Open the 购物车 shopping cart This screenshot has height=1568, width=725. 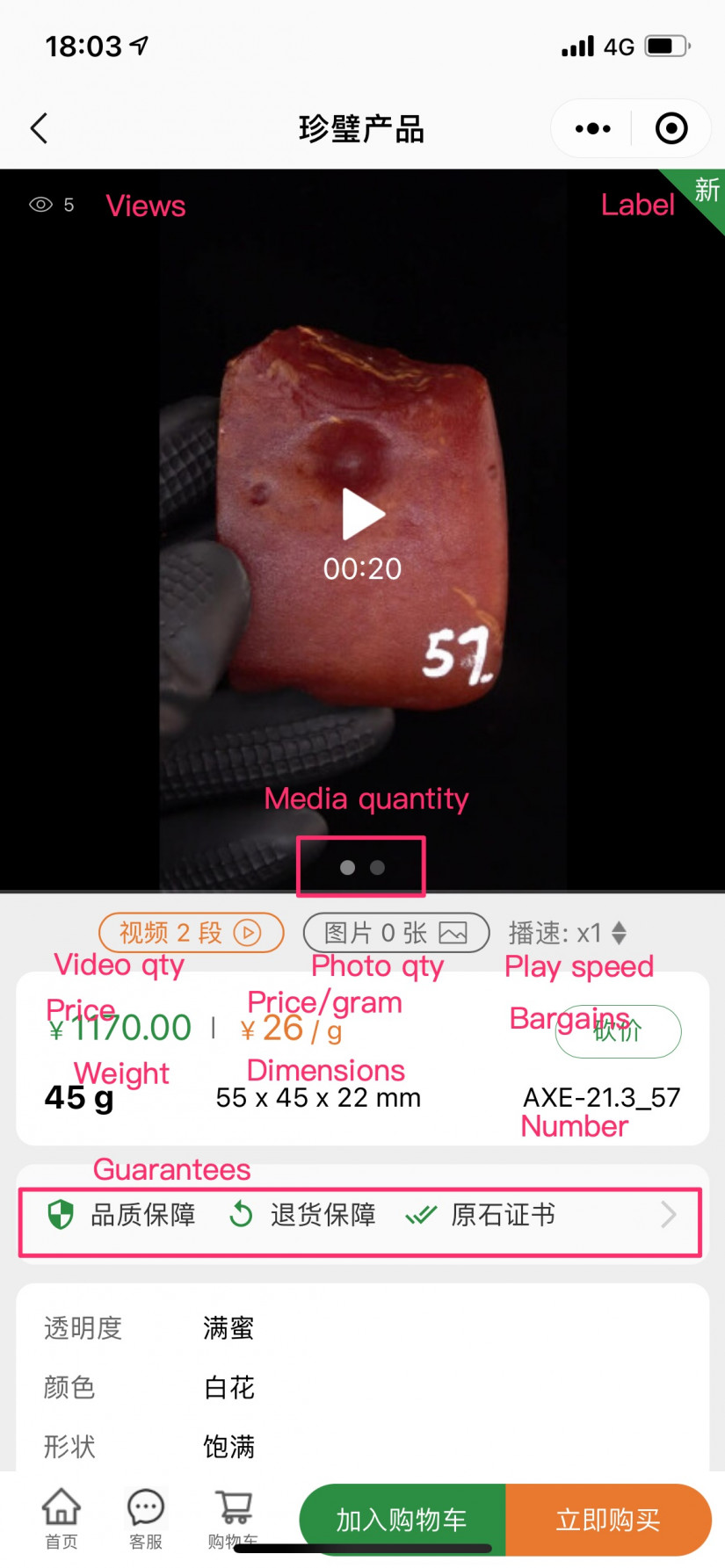point(234,1516)
